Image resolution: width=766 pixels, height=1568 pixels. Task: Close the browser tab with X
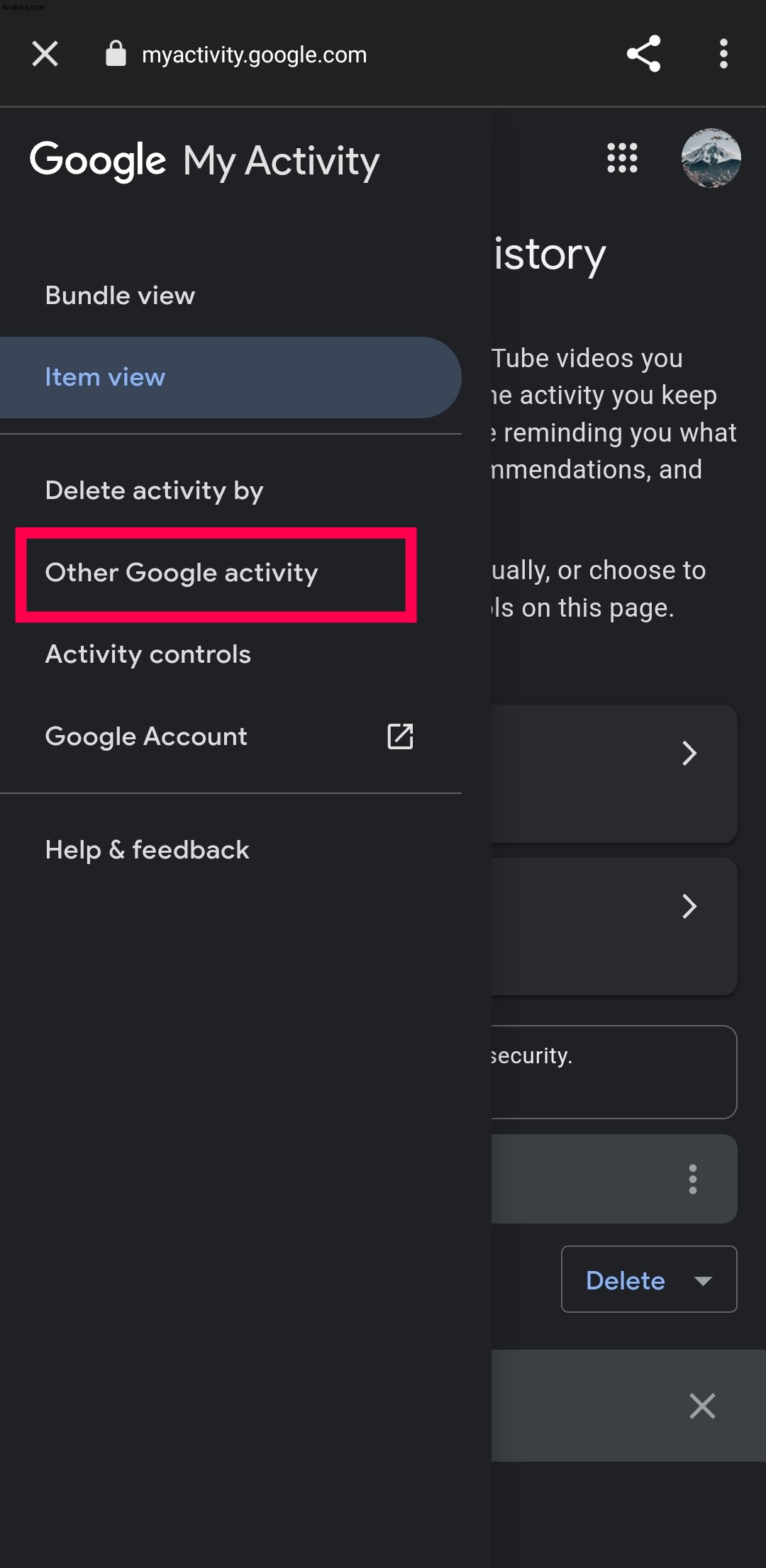[45, 54]
